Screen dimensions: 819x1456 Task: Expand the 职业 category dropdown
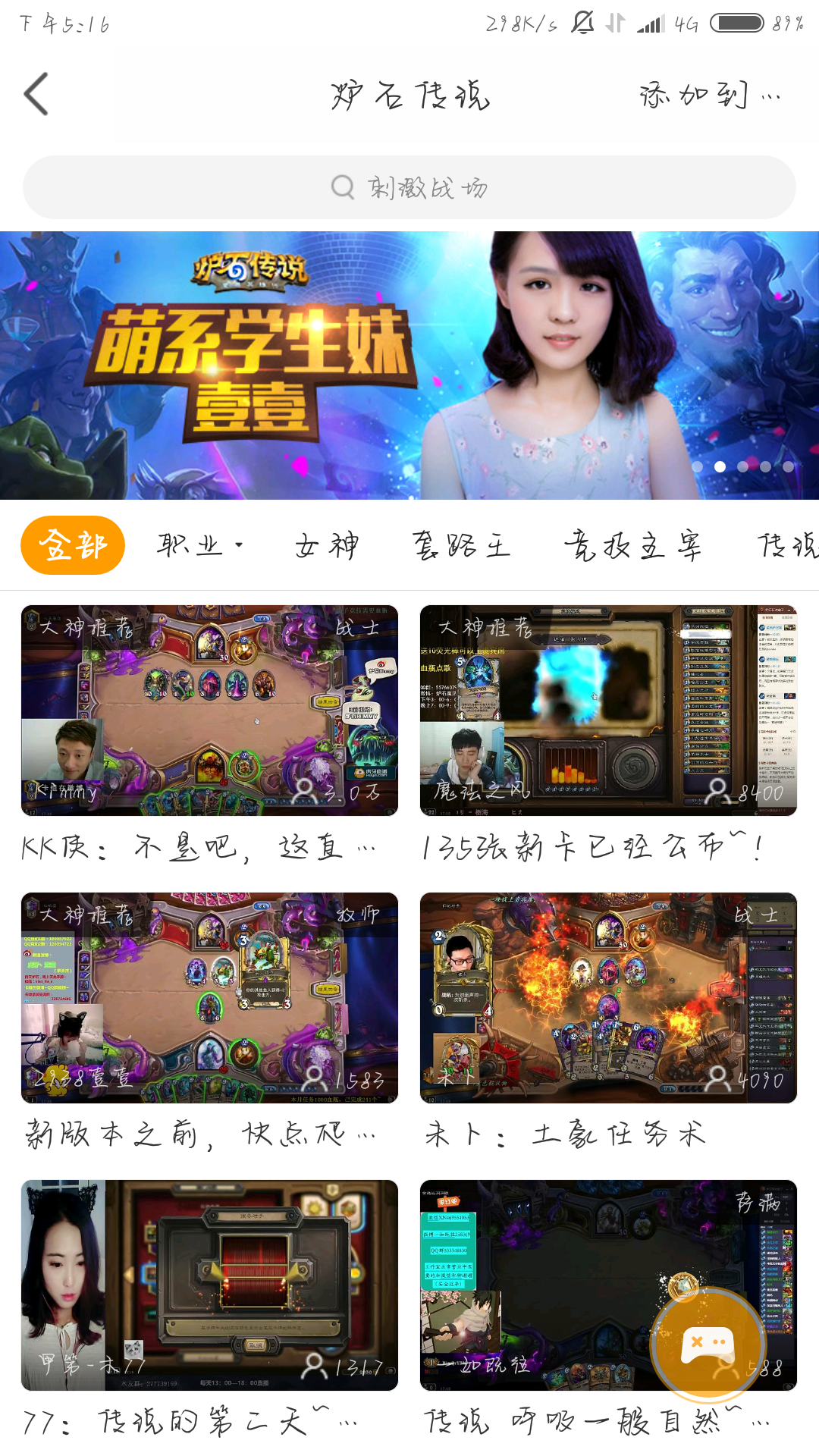pos(199,544)
